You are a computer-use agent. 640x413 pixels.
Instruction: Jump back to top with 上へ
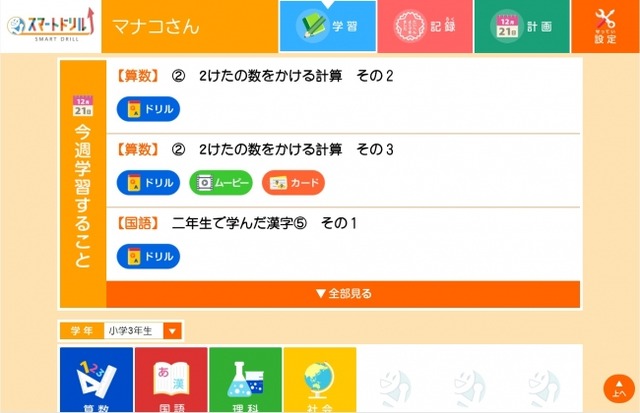619,389
